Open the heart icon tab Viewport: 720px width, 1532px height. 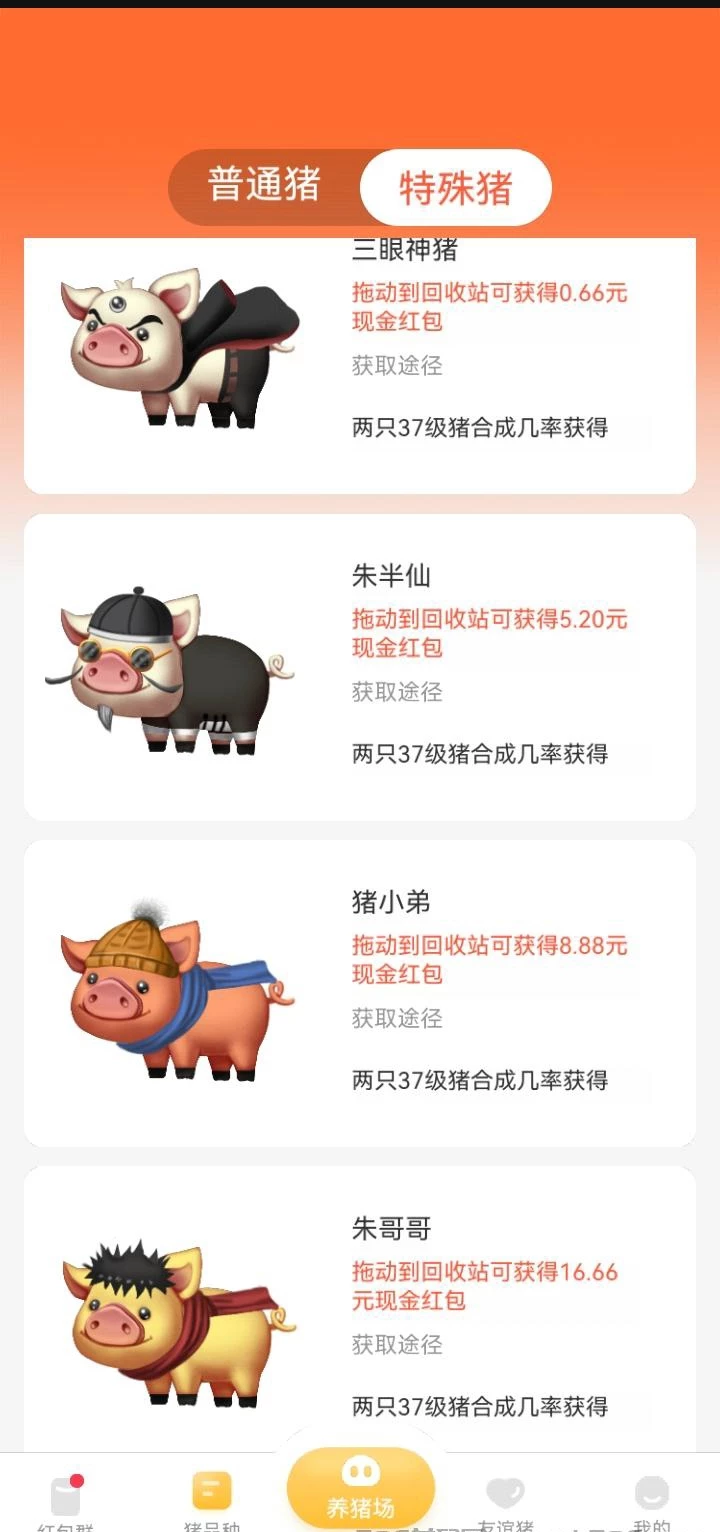point(505,1498)
